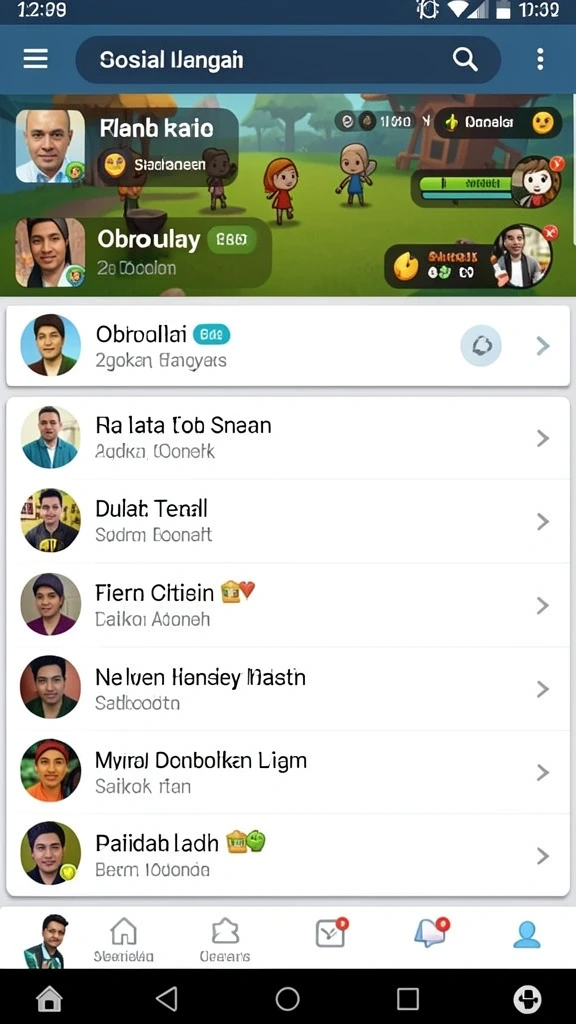Open the messages tab with red badge
Image resolution: width=576 pixels, height=1024 pixels.
pyautogui.click(x=332, y=934)
